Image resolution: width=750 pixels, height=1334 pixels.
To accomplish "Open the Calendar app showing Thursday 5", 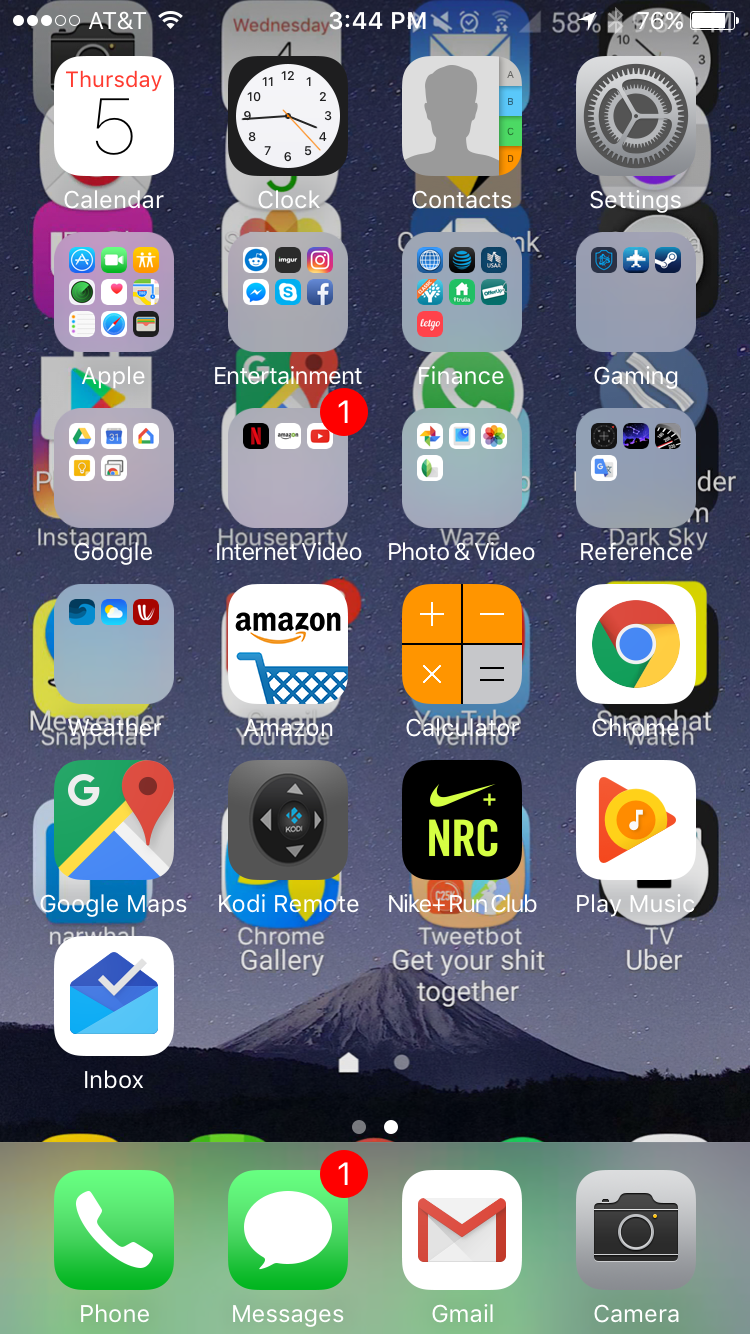I will (x=113, y=116).
